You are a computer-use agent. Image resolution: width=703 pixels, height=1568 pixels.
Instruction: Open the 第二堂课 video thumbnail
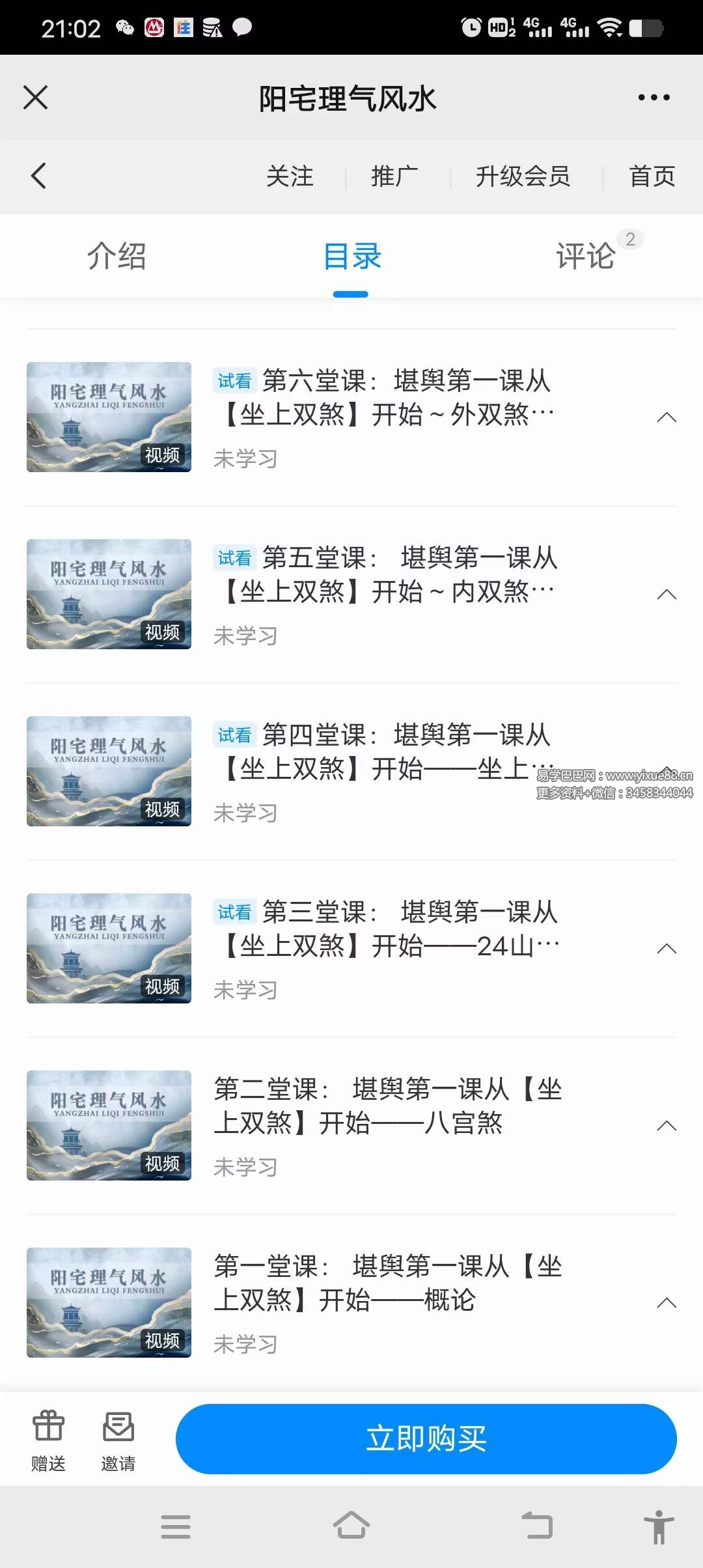click(x=108, y=1125)
